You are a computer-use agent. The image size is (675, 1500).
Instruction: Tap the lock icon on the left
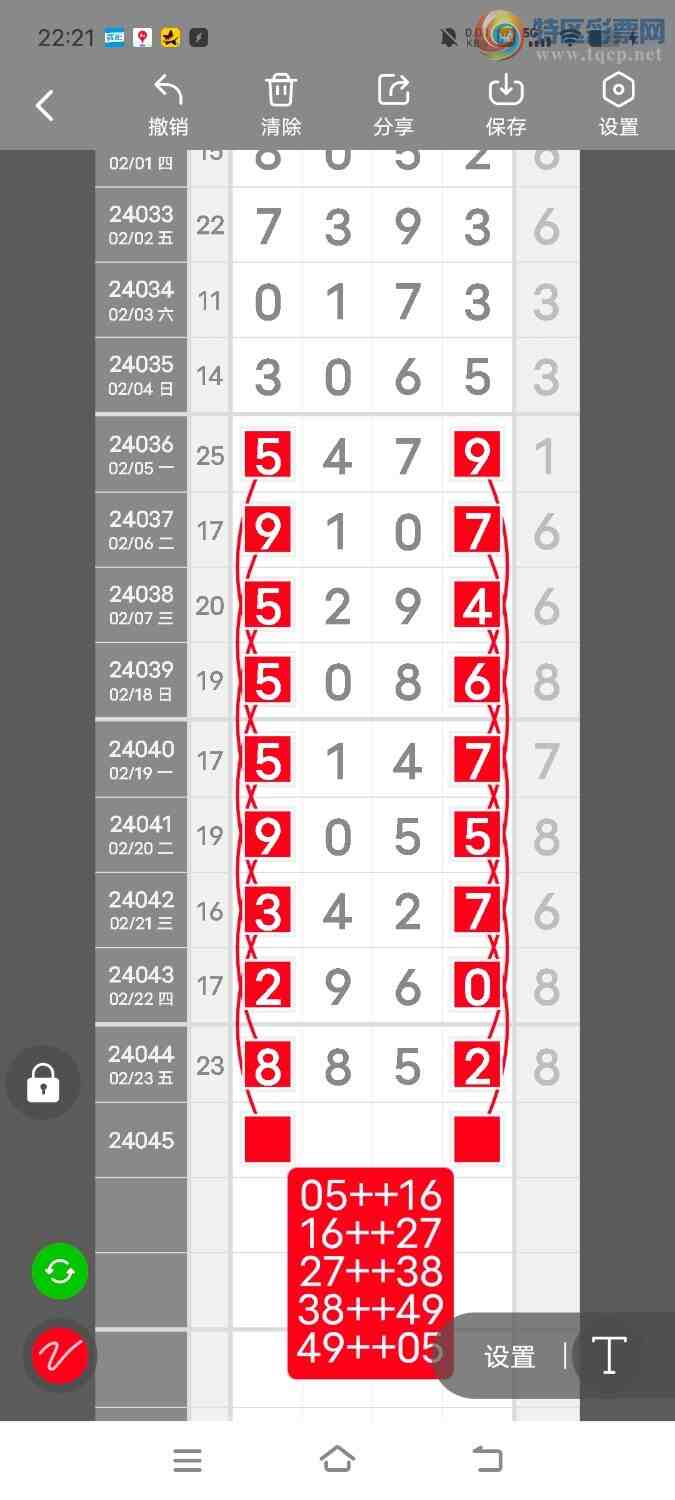pyautogui.click(x=43, y=1082)
